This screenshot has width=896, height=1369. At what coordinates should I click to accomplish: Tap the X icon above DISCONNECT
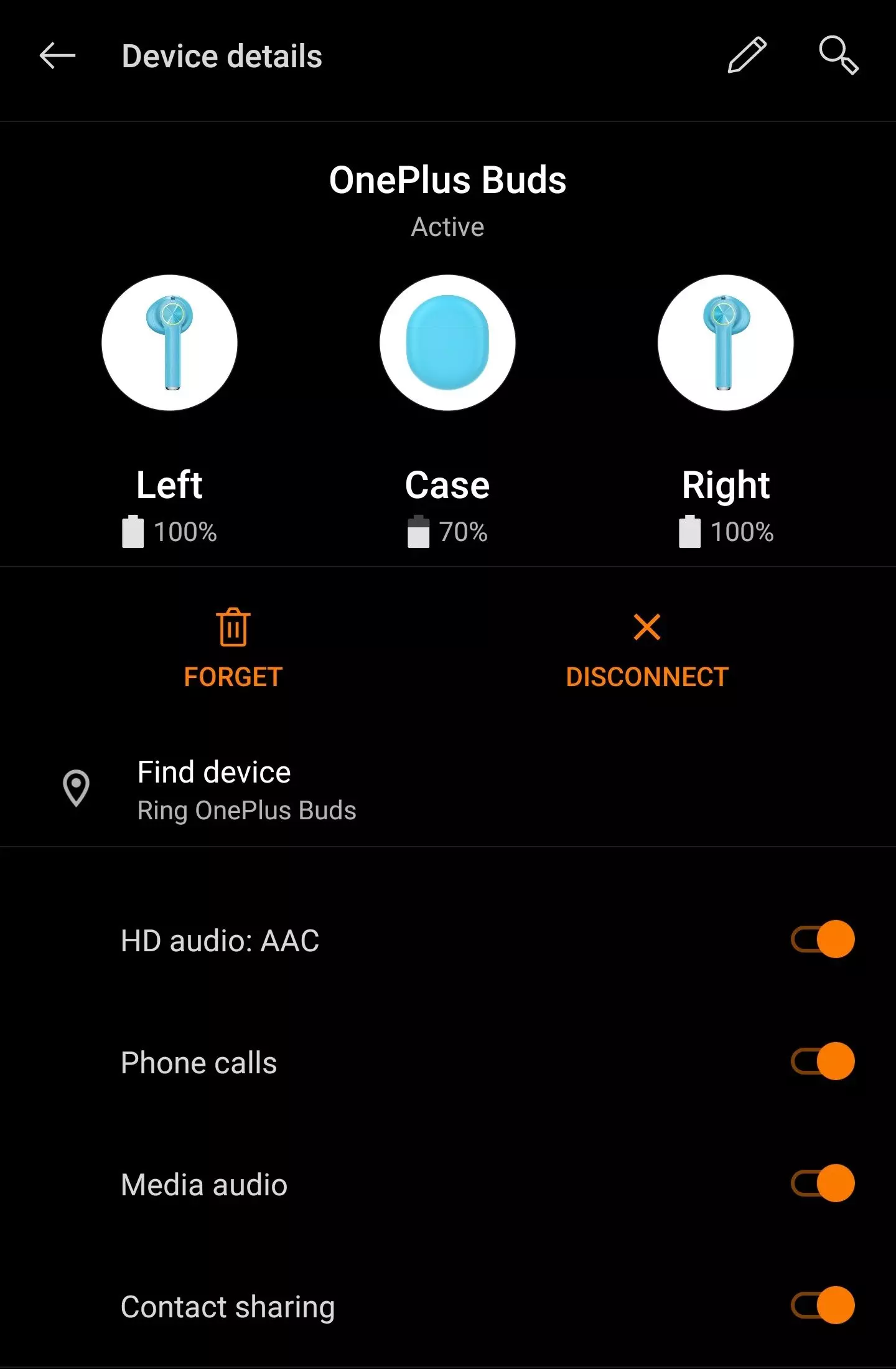(647, 628)
